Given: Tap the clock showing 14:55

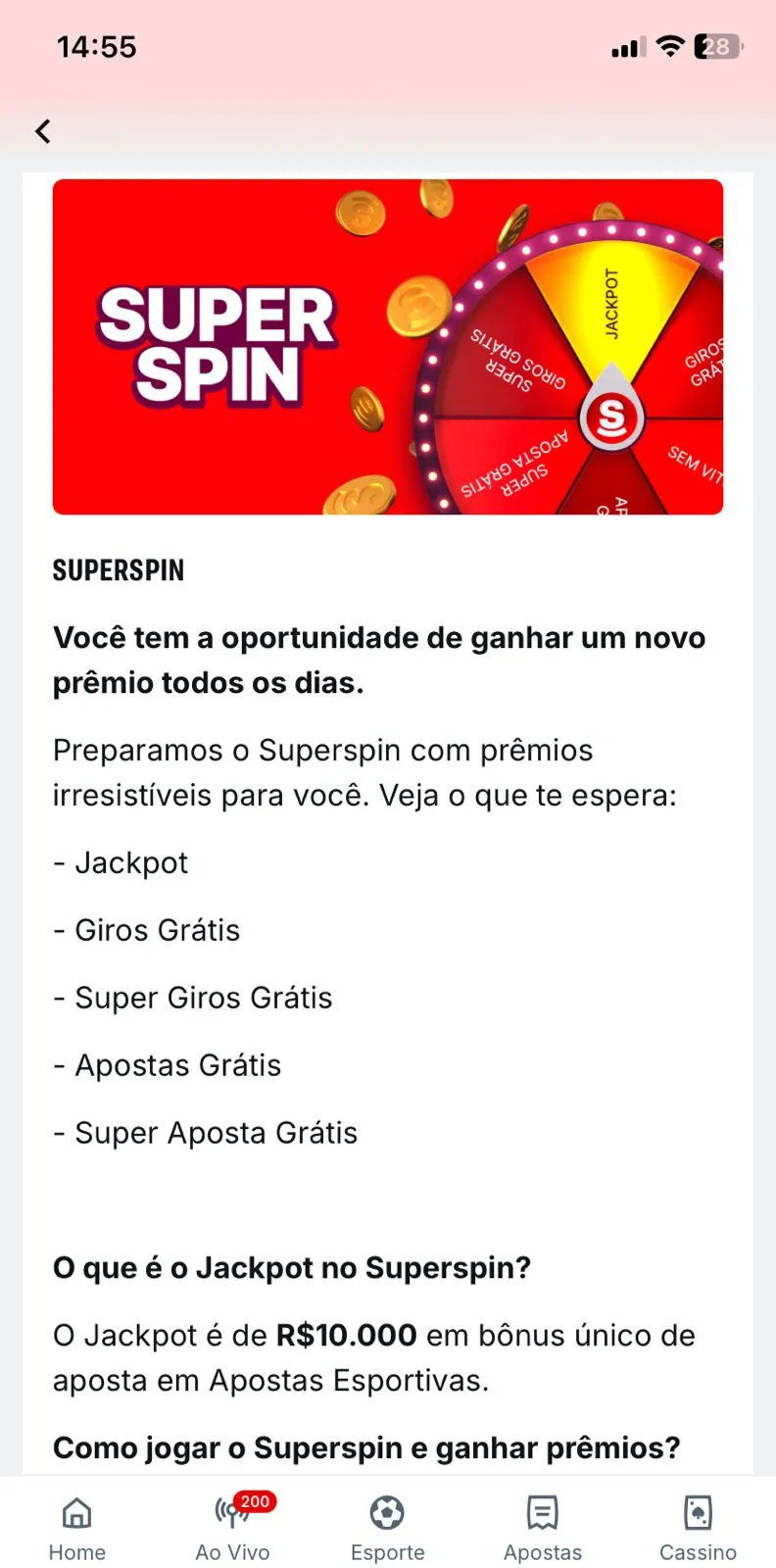Looking at the screenshot, I should (96, 45).
